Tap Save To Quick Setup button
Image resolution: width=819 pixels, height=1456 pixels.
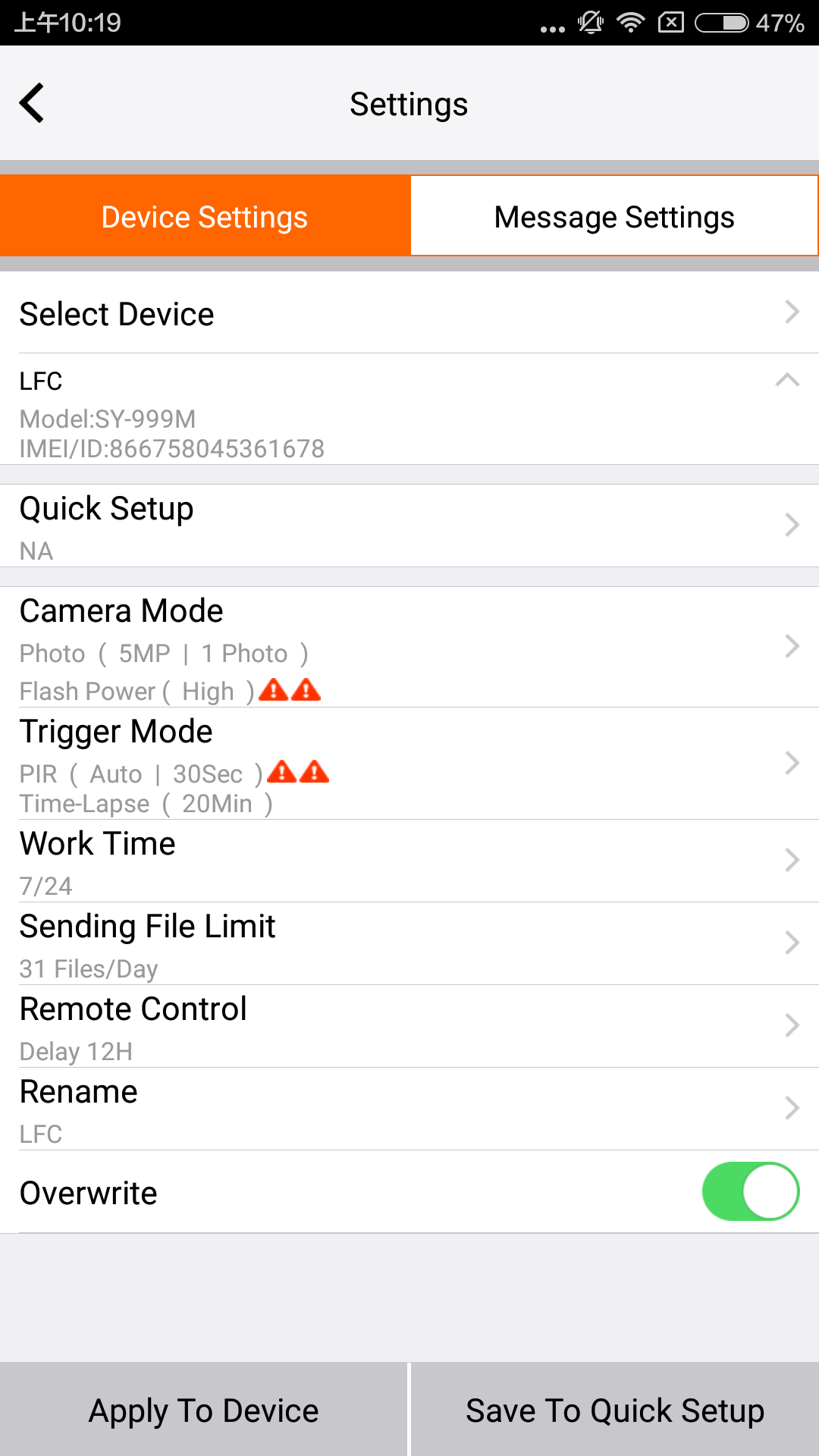(x=615, y=1410)
